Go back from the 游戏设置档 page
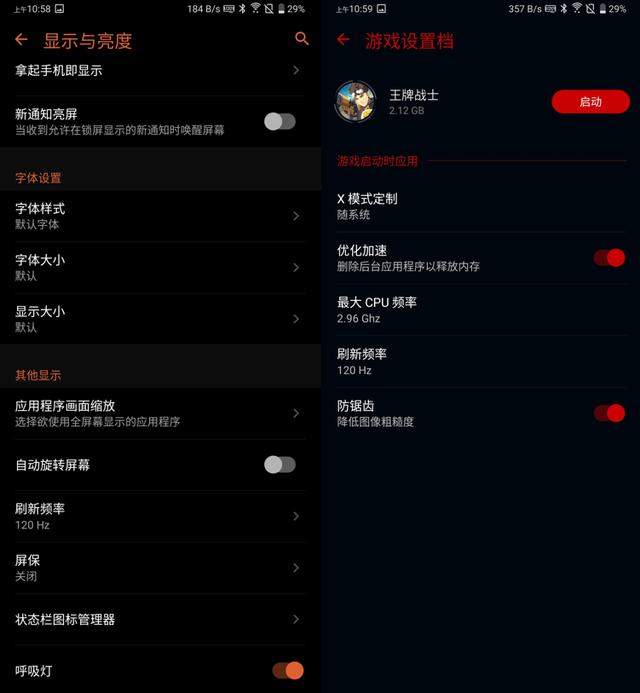The width and height of the screenshot is (640, 693). [343, 40]
